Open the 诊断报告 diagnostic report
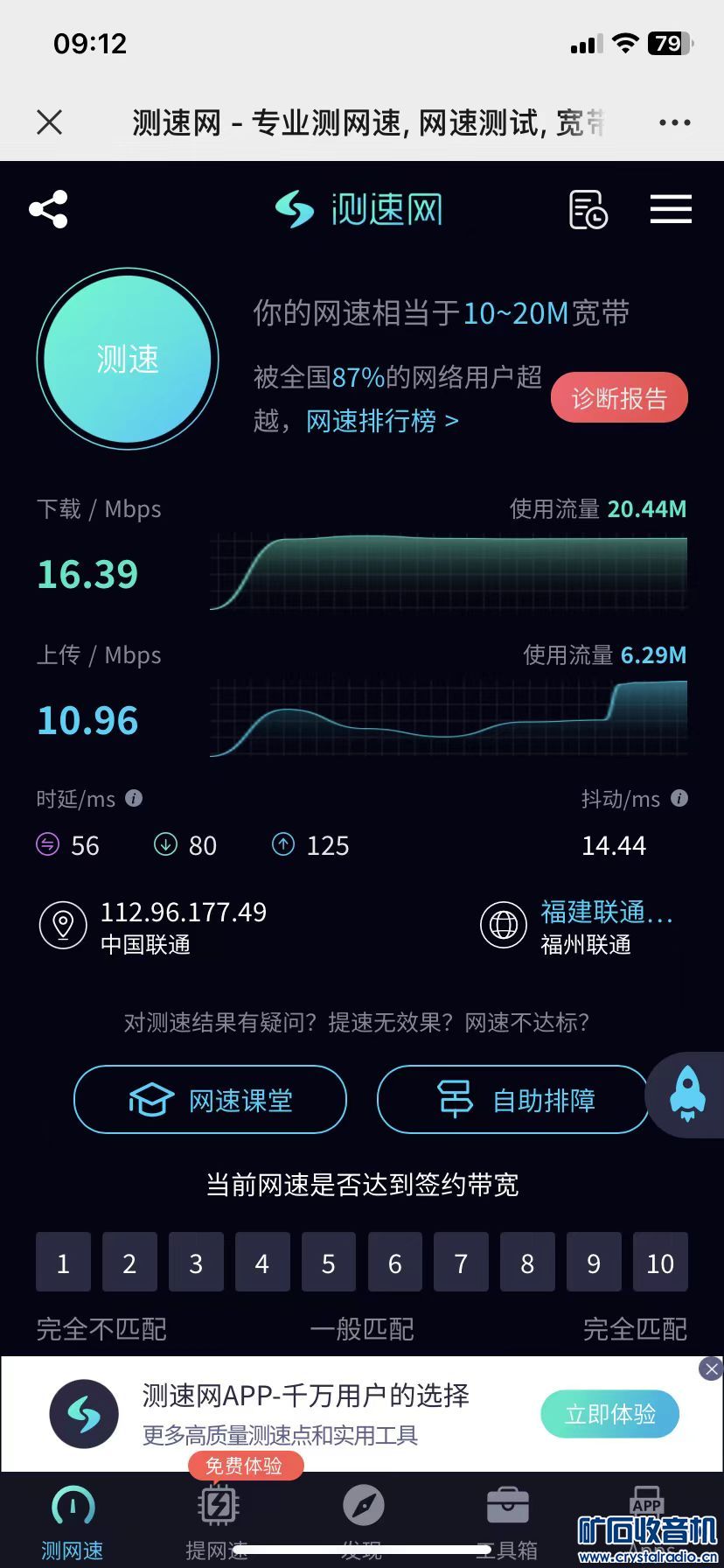 619,399
